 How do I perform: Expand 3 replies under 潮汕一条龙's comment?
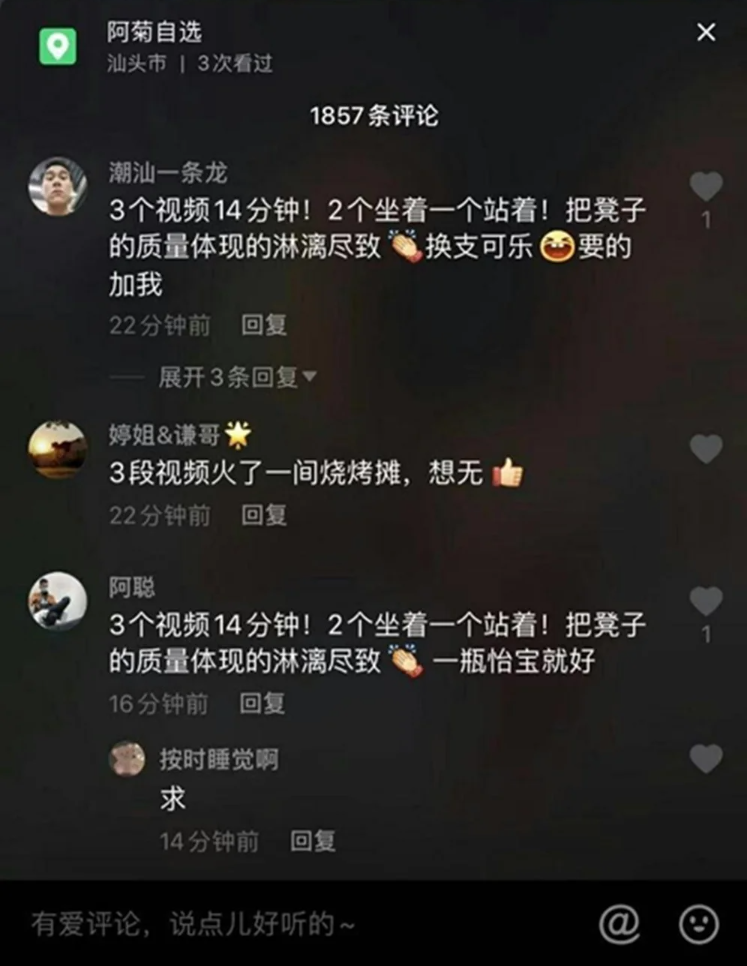pos(236,377)
